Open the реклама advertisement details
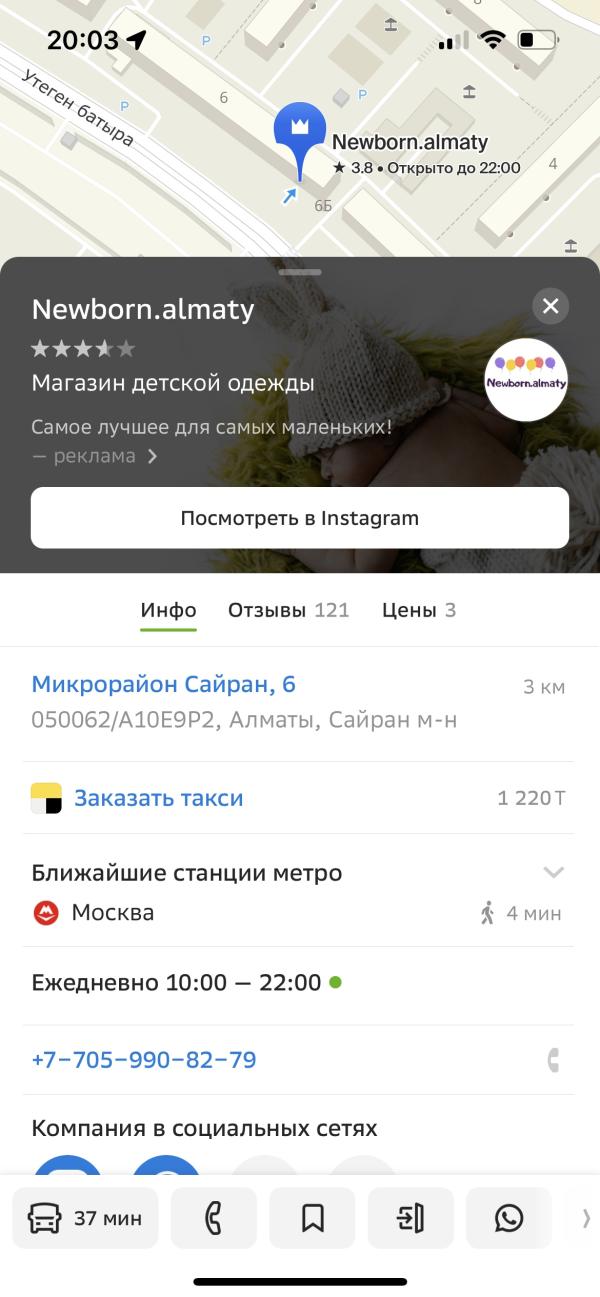The image size is (600, 1297). pyautogui.click(x=95, y=457)
